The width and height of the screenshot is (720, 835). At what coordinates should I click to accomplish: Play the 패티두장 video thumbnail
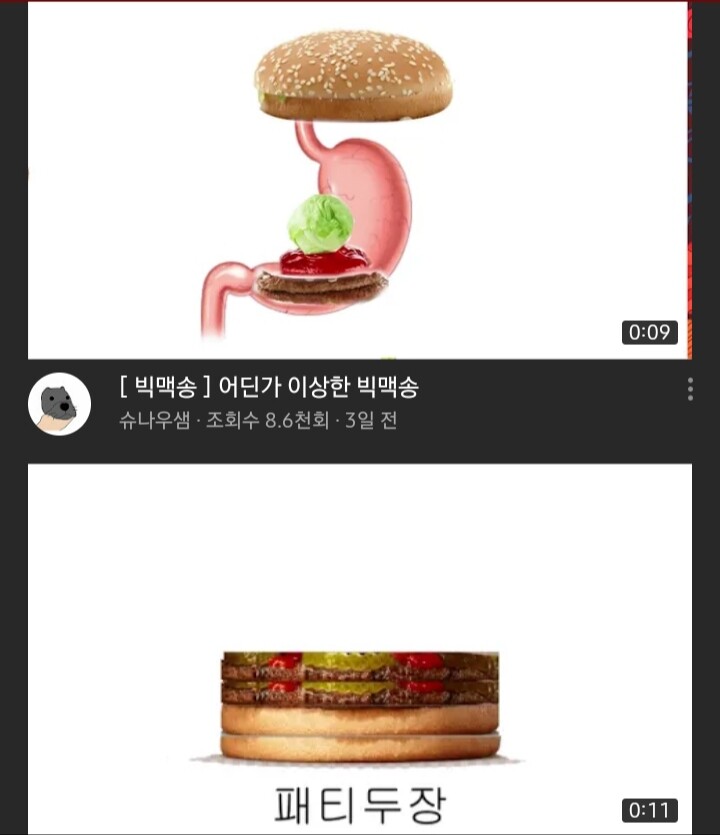point(358,650)
